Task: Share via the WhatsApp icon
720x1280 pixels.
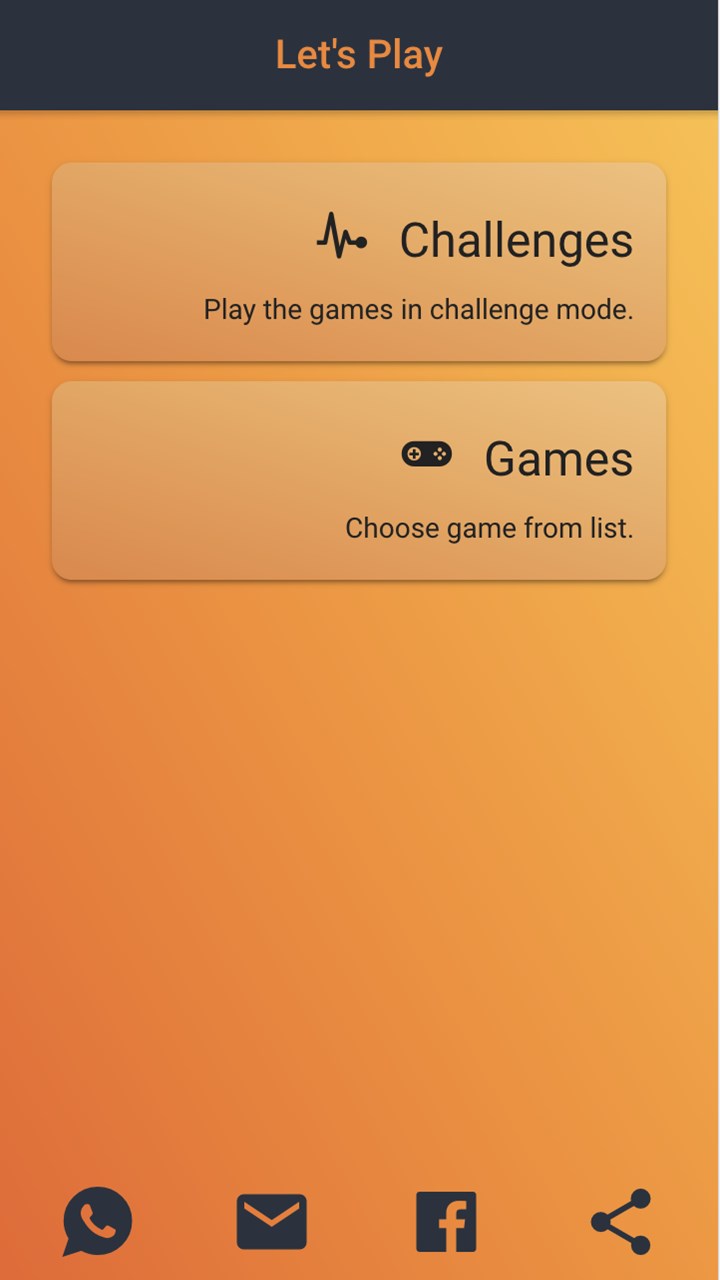Action: 97,1221
